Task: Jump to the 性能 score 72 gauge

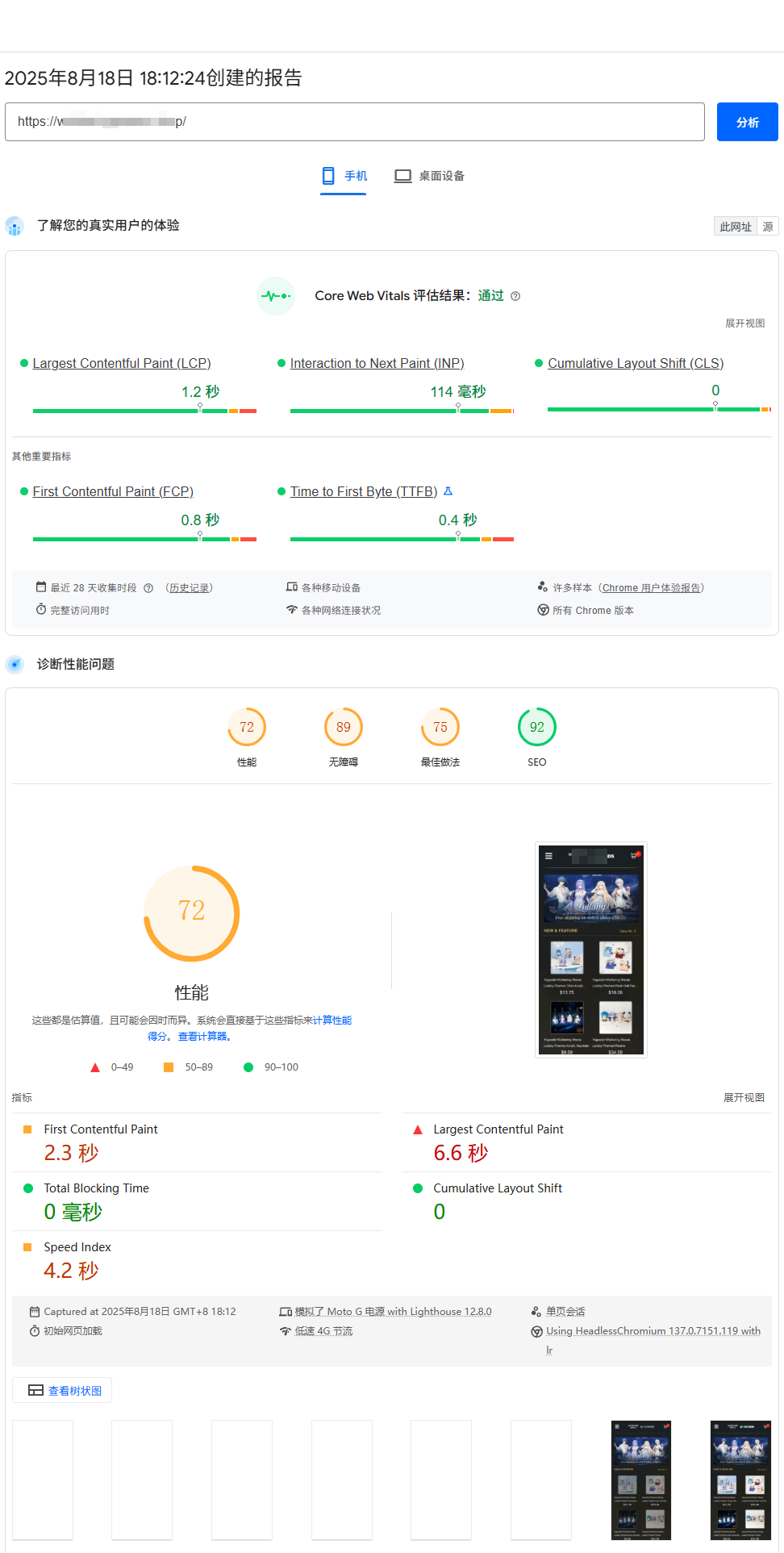Action: (x=247, y=728)
